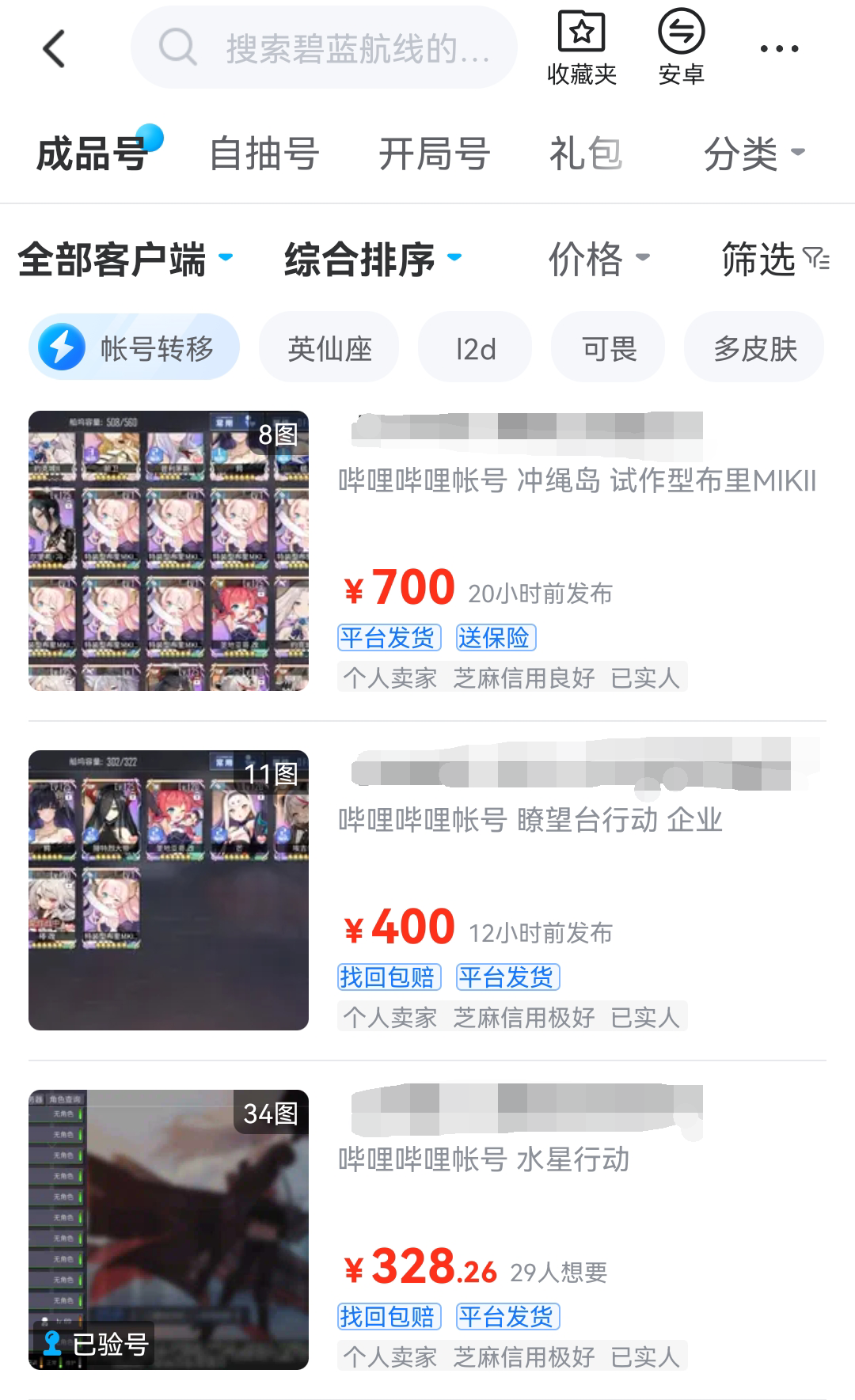Expand the 全部客户端 dropdown

click(125, 259)
